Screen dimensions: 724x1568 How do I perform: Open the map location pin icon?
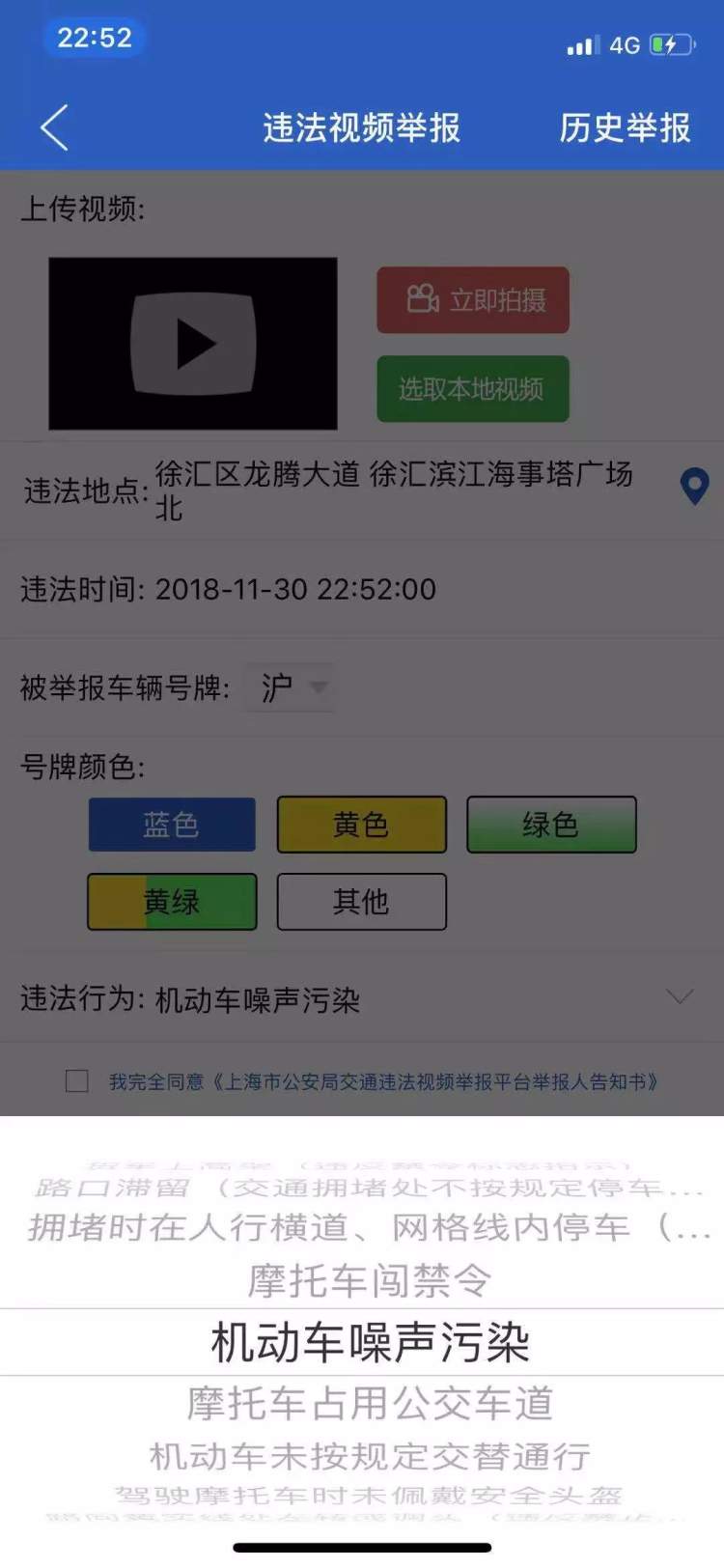click(695, 487)
